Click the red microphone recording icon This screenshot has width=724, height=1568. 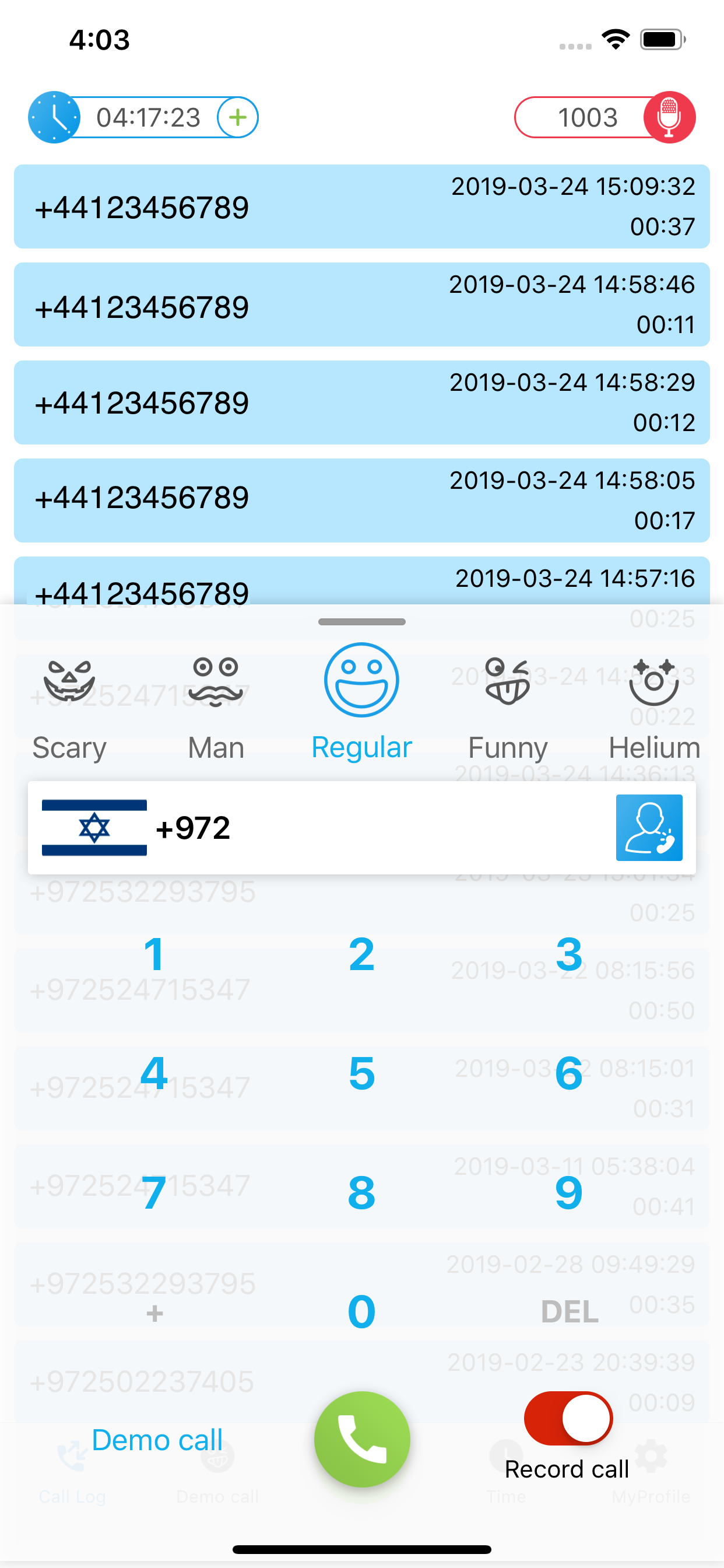pyautogui.click(x=669, y=117)
